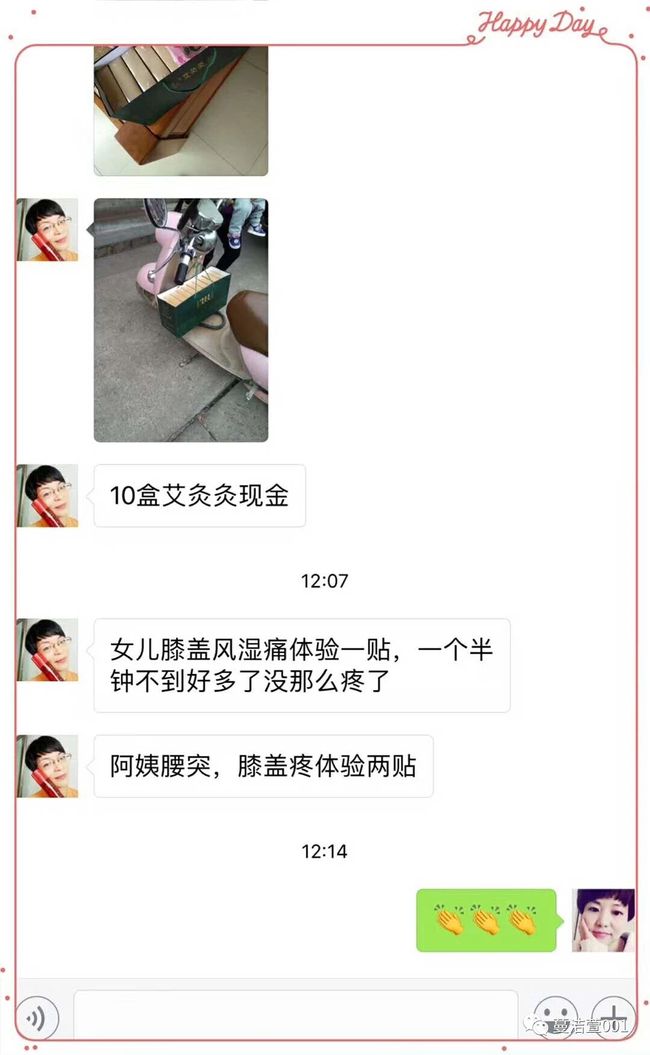Screen dimensions: 650x1055
Task: Open the emoji sticker panel
Action: tap(555, 1017)
